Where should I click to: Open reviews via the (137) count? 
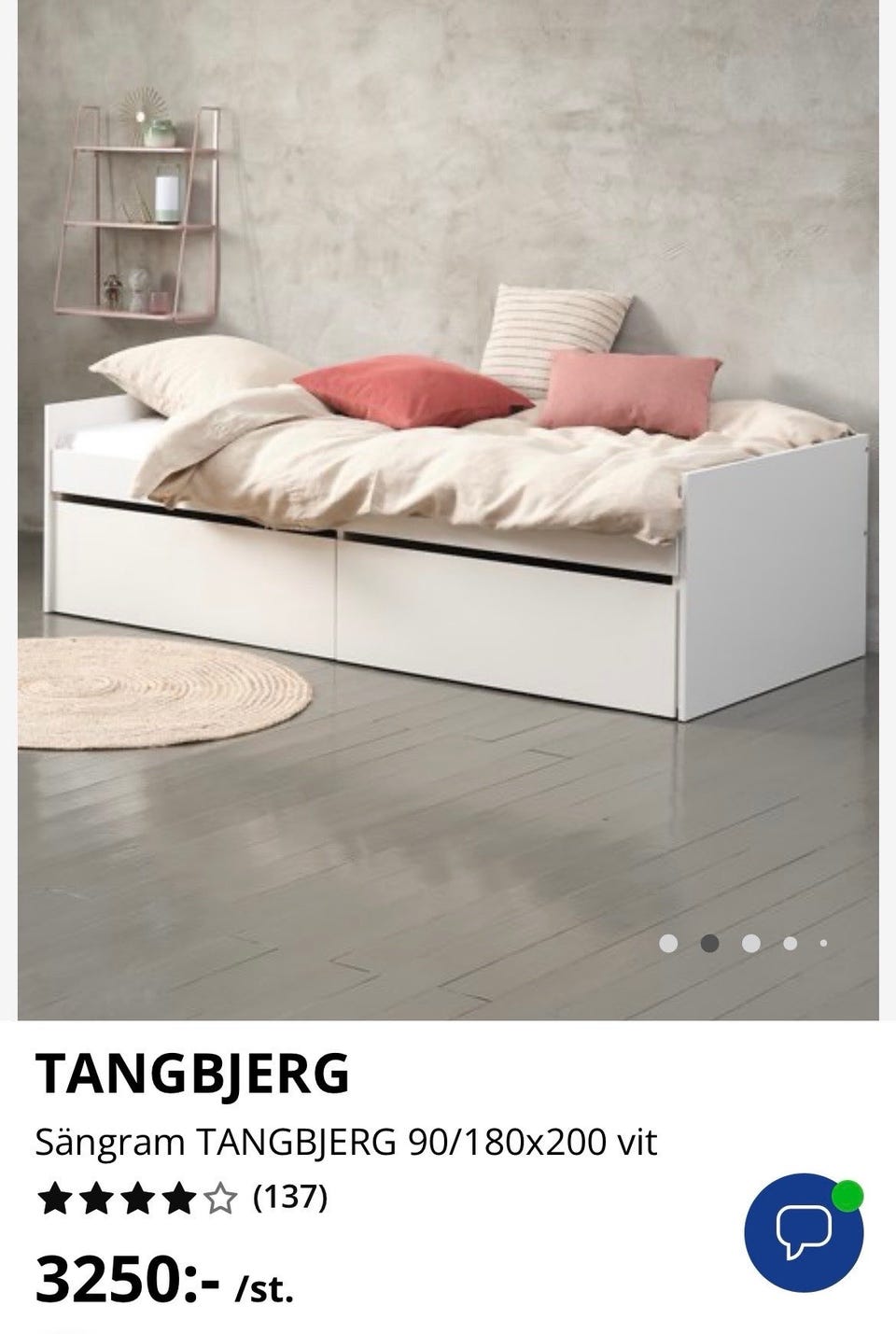289,1199
